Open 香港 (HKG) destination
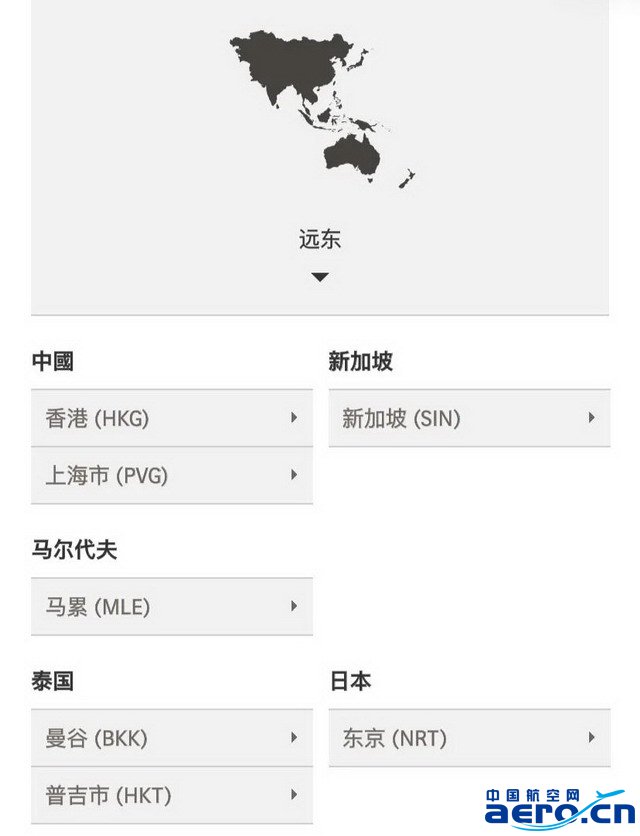 (171, 418)
